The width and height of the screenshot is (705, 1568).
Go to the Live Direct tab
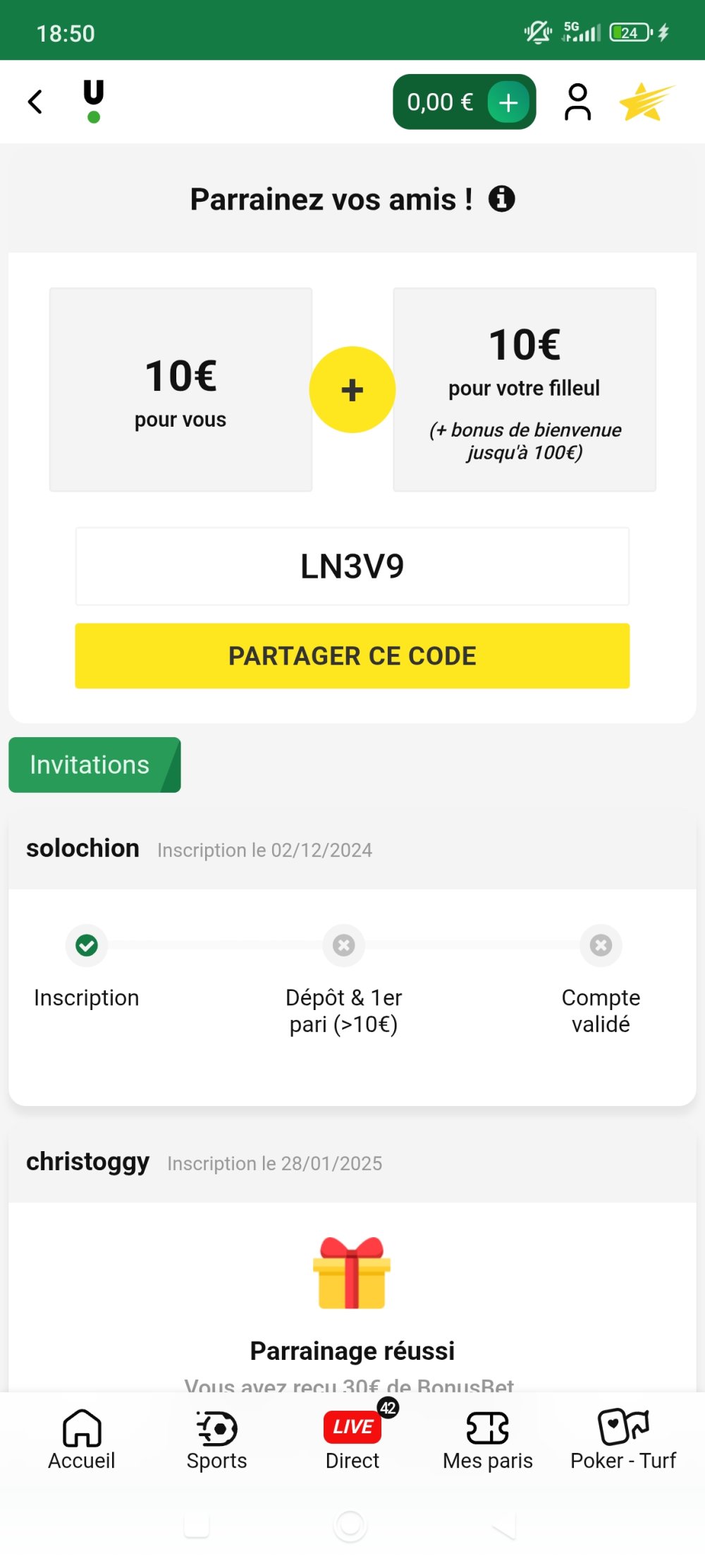click(x=352, y=1439)
